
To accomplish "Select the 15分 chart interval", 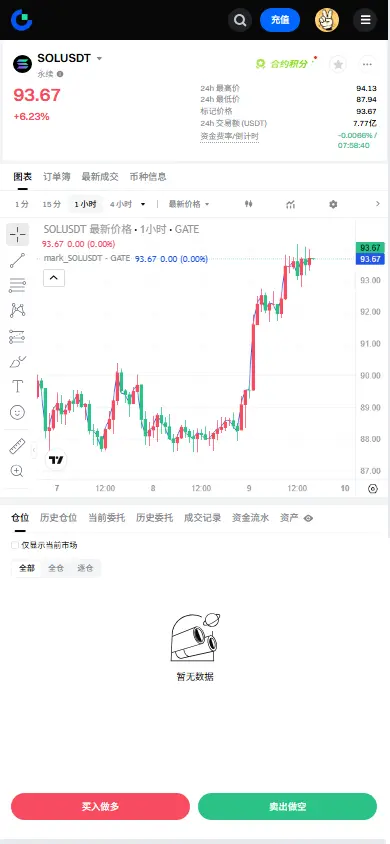I will tap(52, 204).
